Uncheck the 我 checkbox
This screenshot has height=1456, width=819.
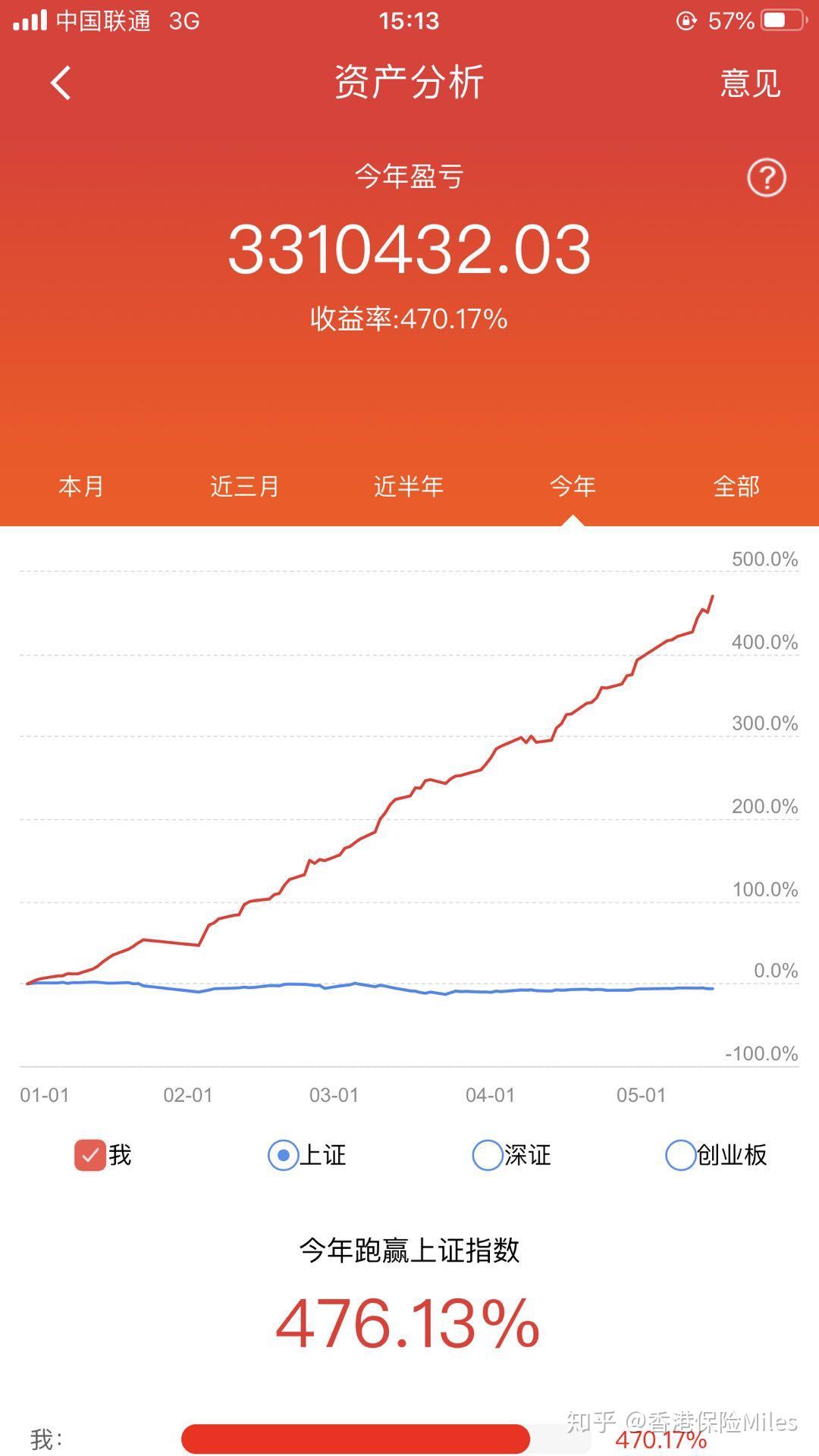pyautogui.click(x=90, y=1156)
